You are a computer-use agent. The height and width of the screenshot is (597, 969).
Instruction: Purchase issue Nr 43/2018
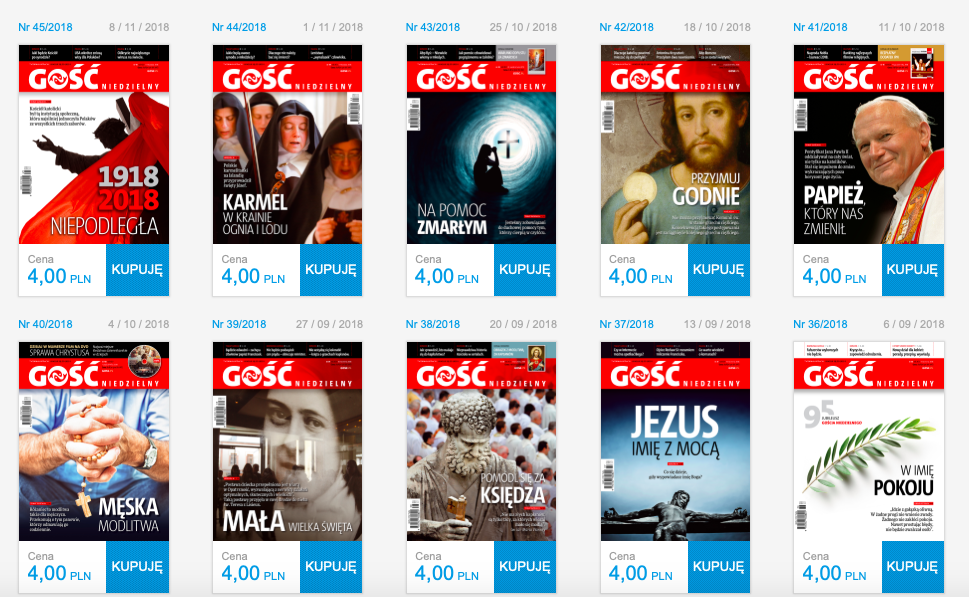tap(525, 270)
